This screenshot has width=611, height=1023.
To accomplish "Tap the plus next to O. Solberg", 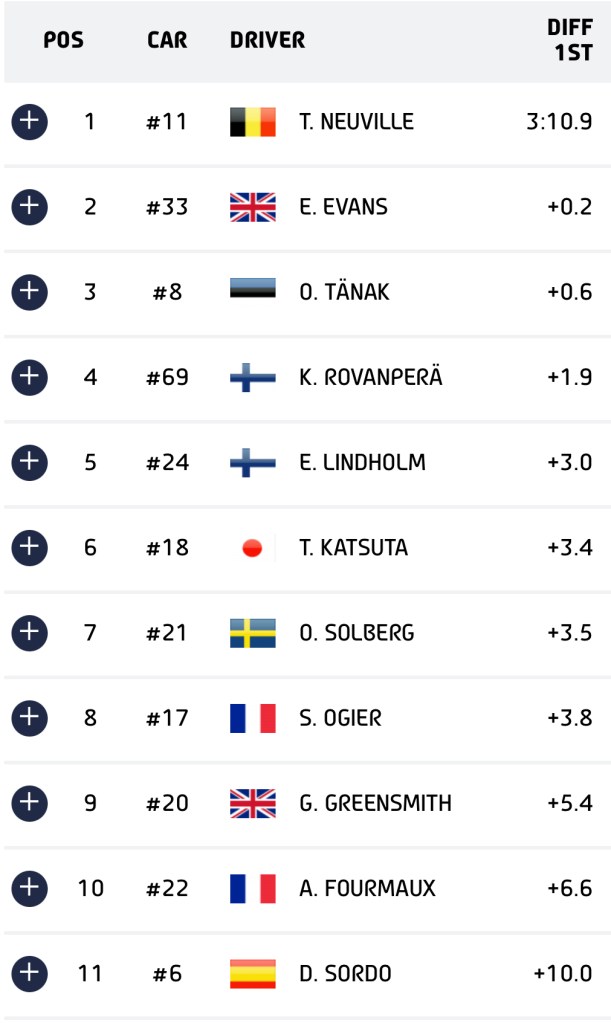I will pos(29,632).
